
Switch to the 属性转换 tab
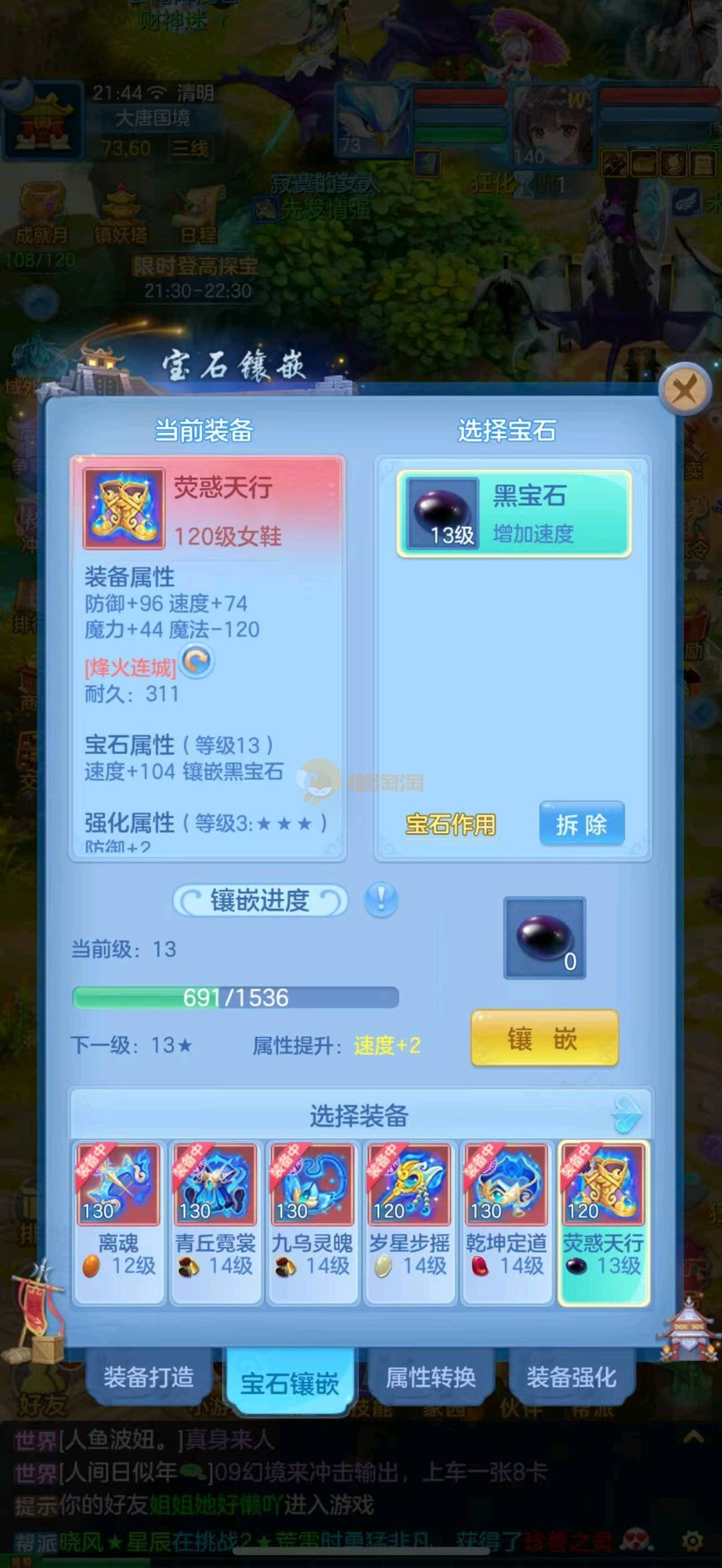point(431,1377)
